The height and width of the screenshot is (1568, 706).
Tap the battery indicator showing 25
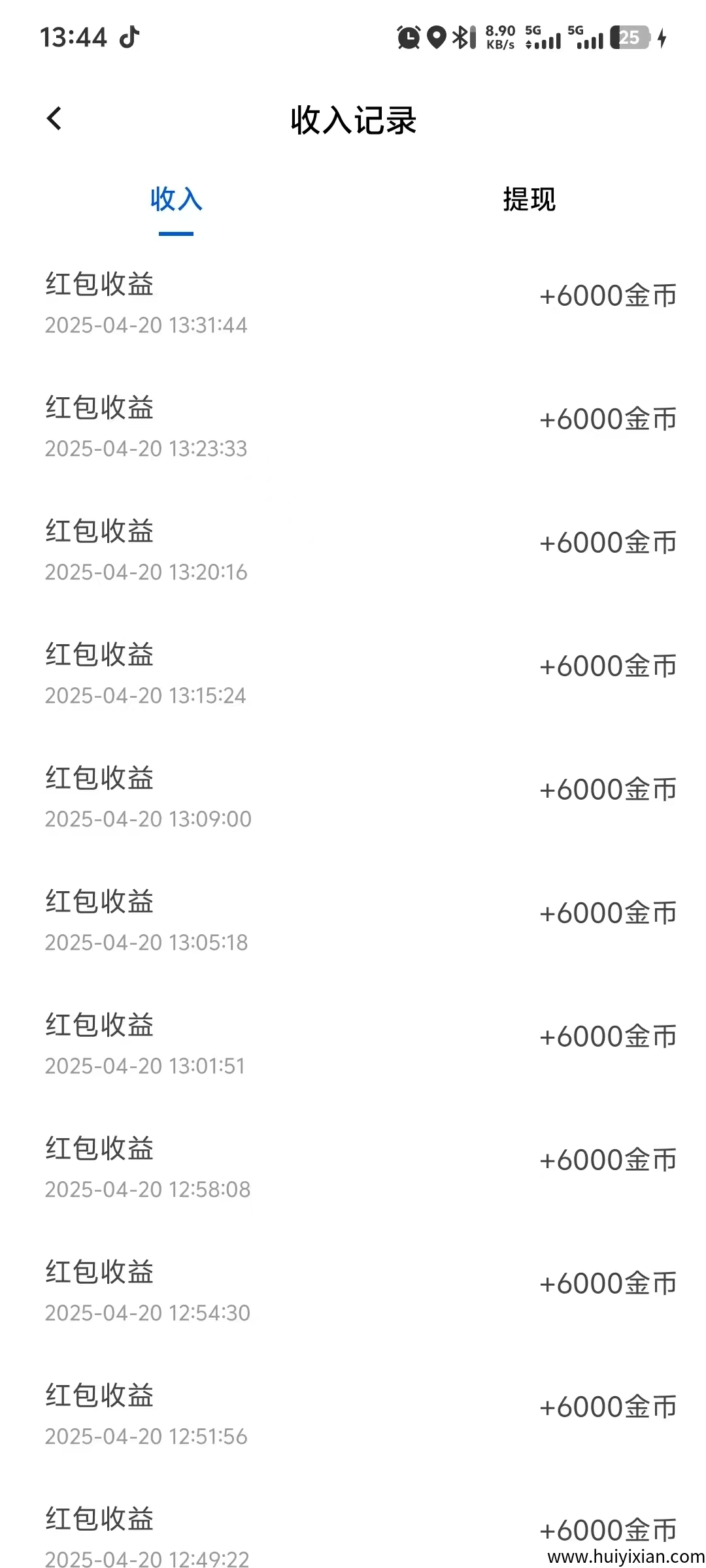coord(630,38)
